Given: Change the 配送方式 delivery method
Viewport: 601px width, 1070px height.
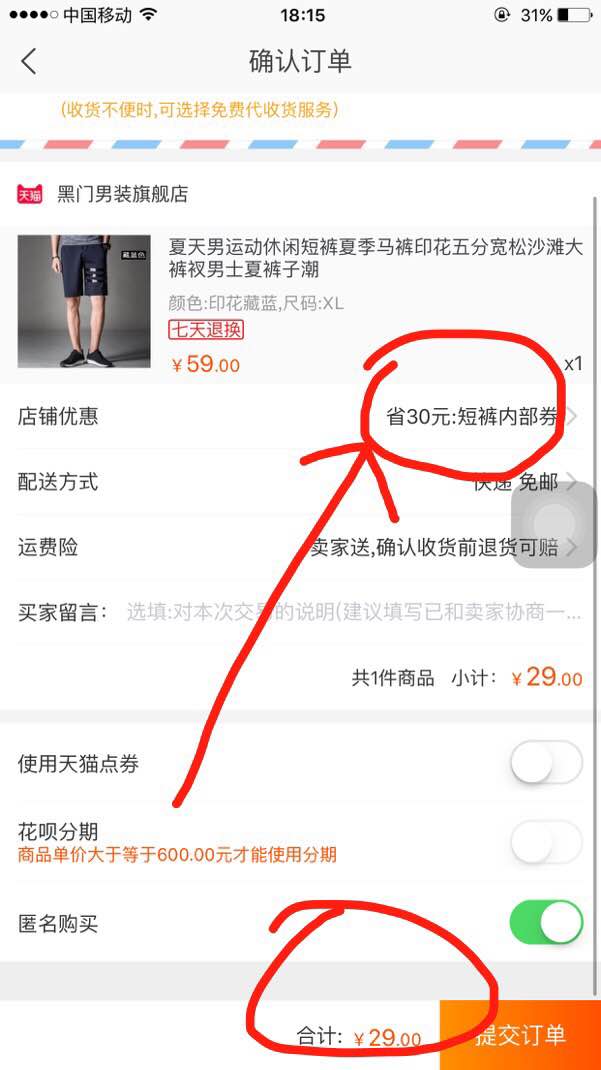Looking at the screenshot, I should (x=300, y=482).
